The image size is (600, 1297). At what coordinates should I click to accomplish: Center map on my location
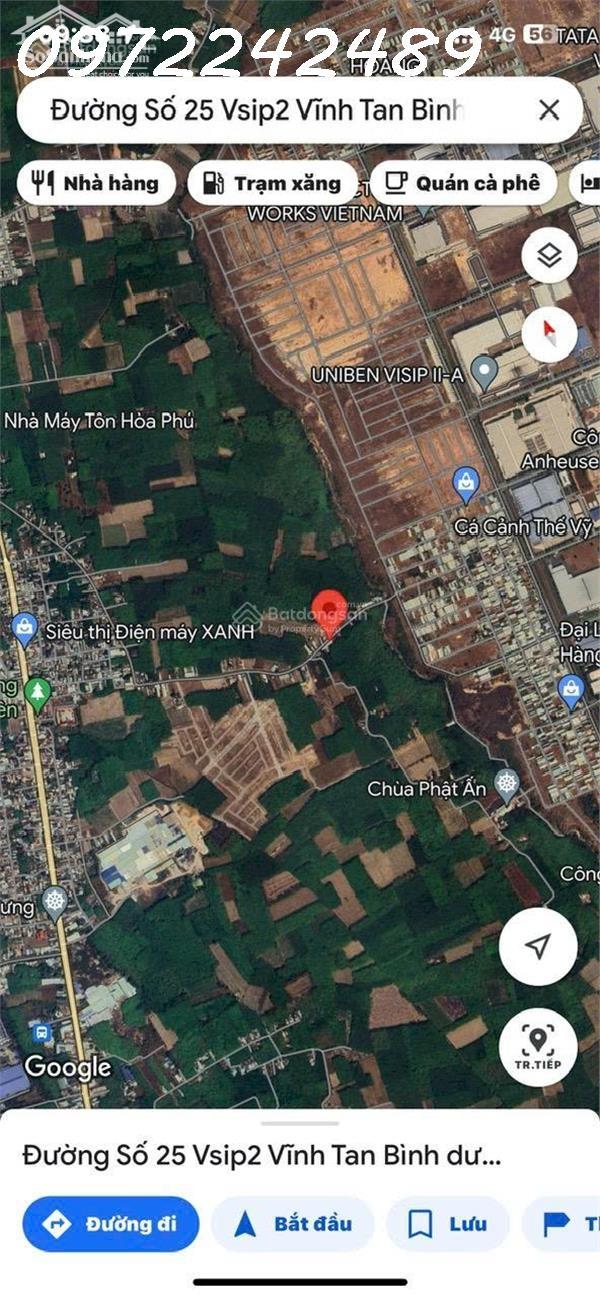coord(539,946)
